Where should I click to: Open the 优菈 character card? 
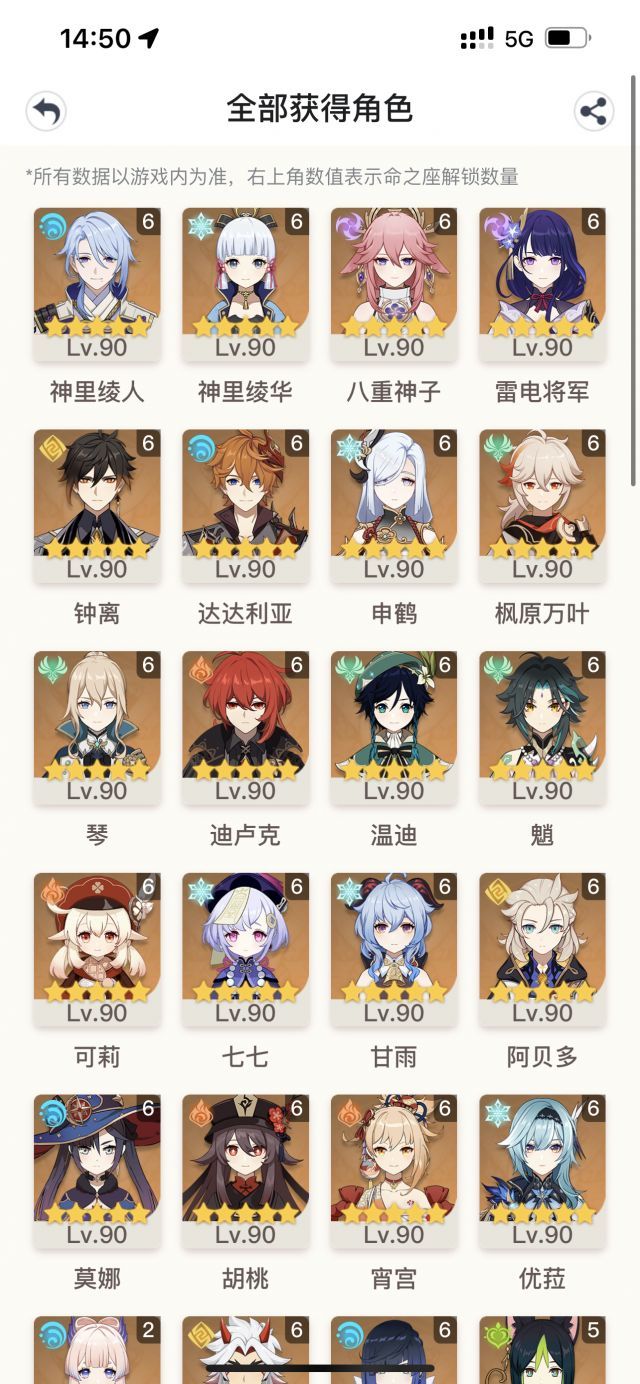(x=542, y=1171)
